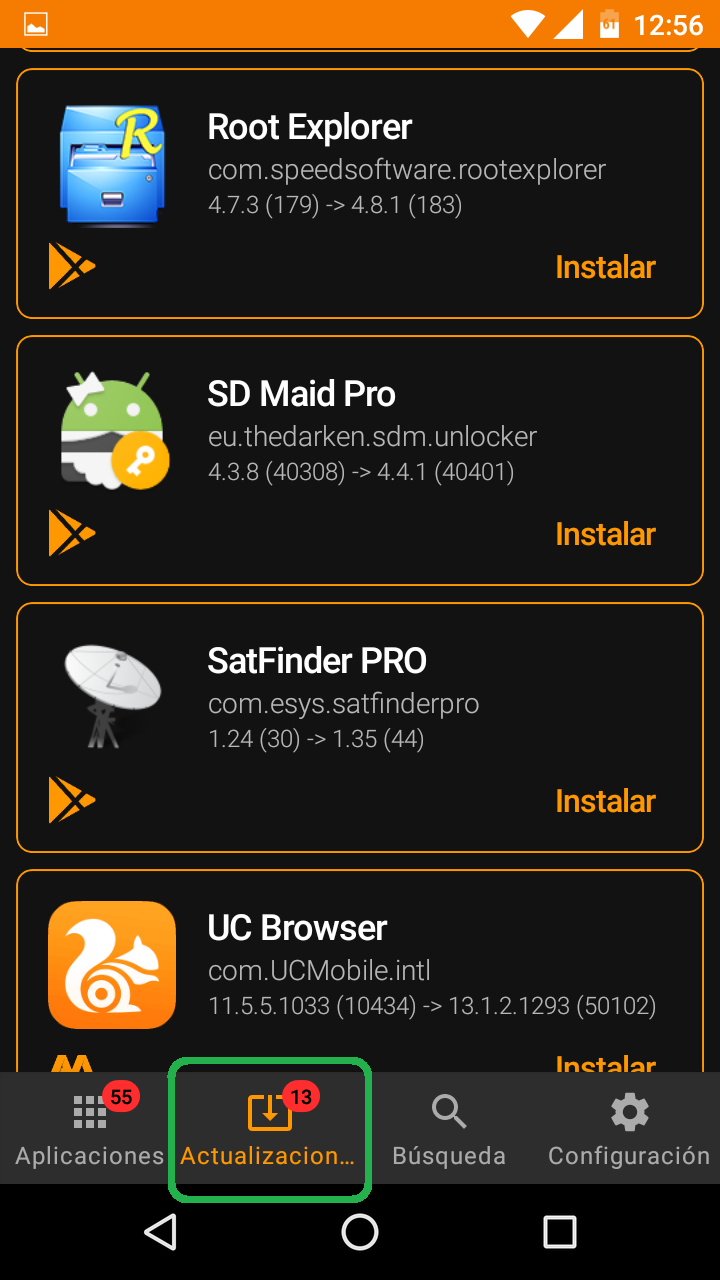
Task: Tap the Aplicaciones grid icon
Action: [x=88, y=1110]
